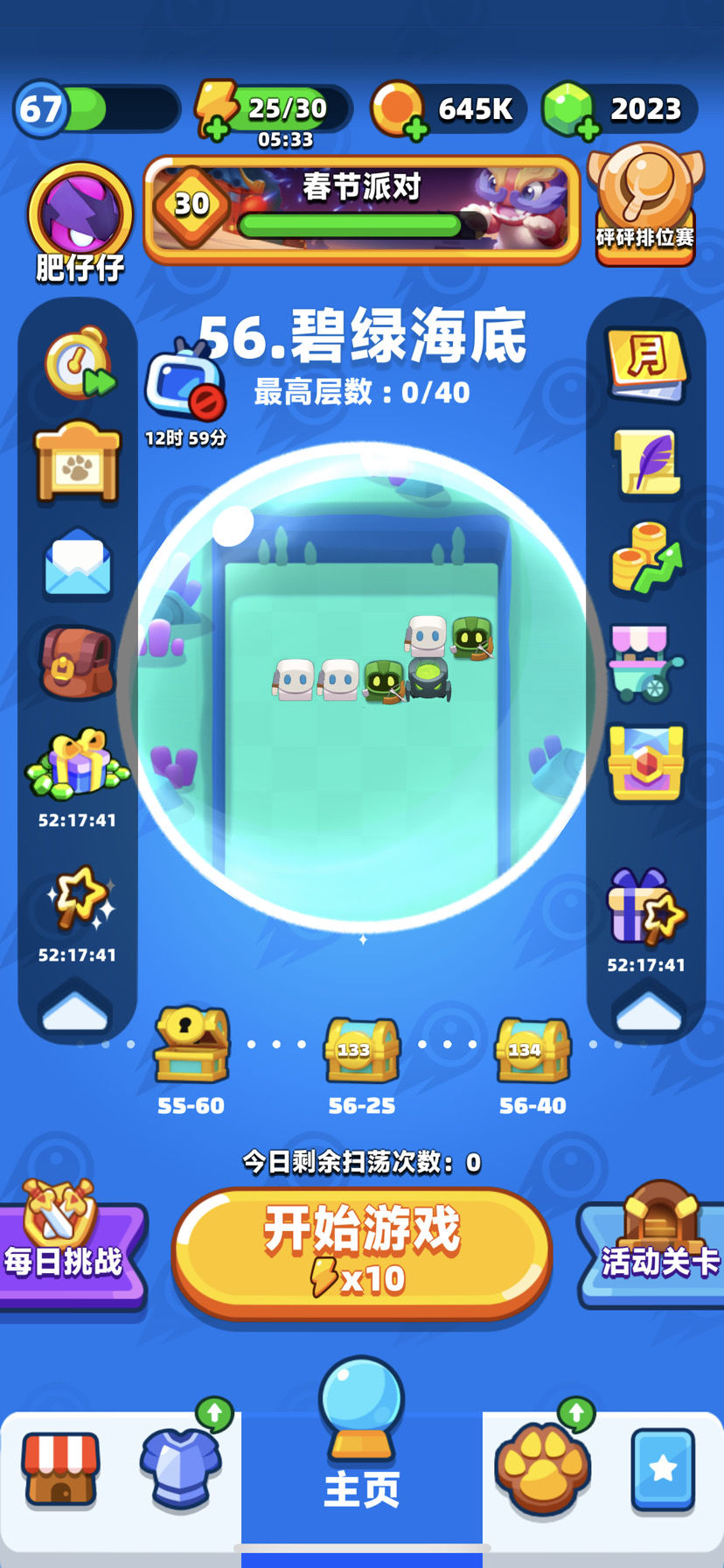Tap the 开始游戏 start game button

point(362,1251)
